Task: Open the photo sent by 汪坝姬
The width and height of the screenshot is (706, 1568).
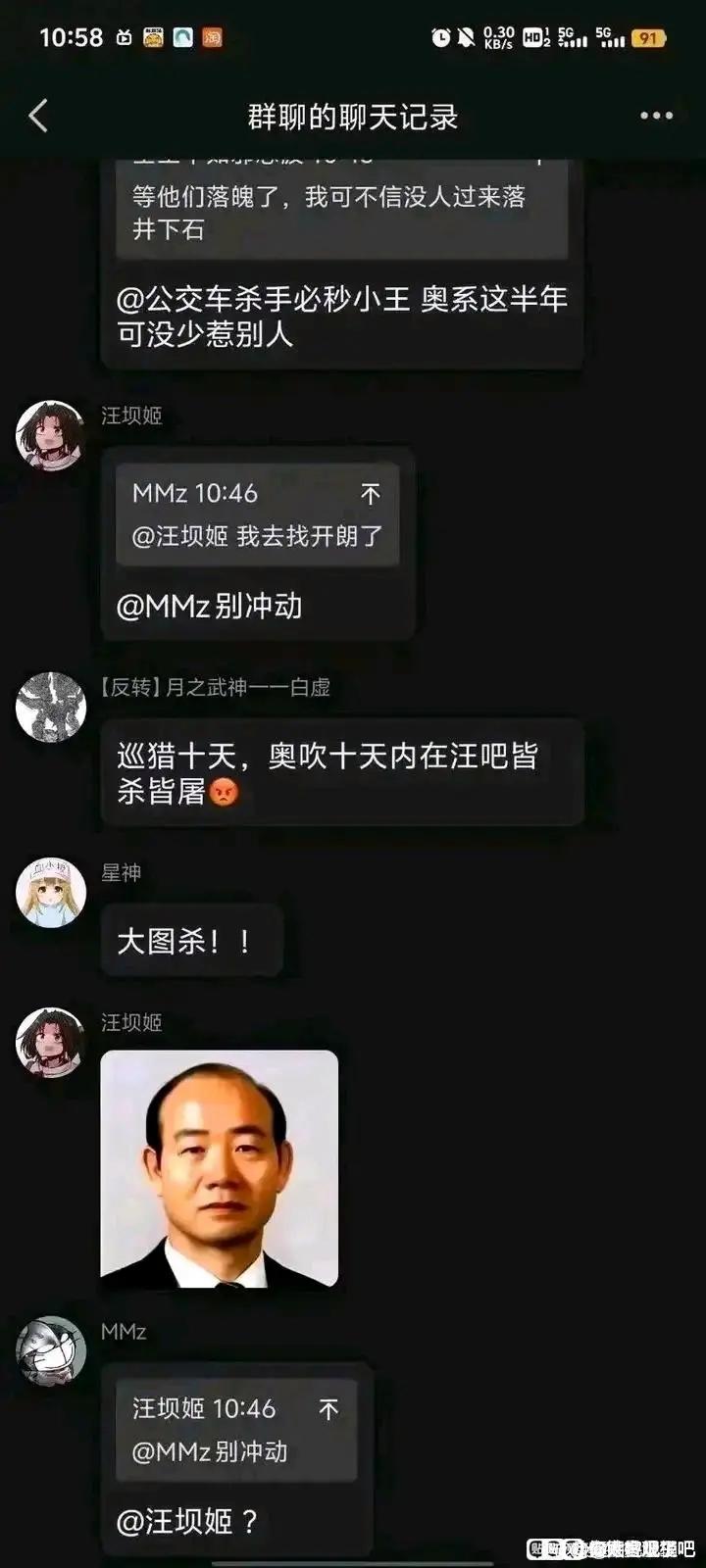Action: [x=220, y=1168]
